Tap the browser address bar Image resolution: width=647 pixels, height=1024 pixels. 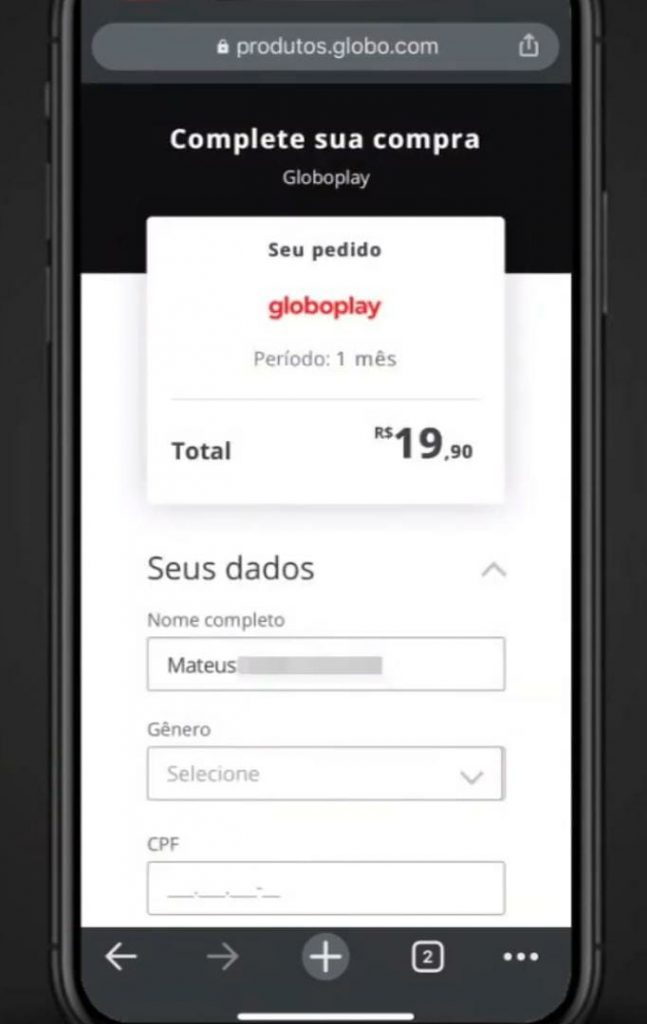tap(325, 47)
